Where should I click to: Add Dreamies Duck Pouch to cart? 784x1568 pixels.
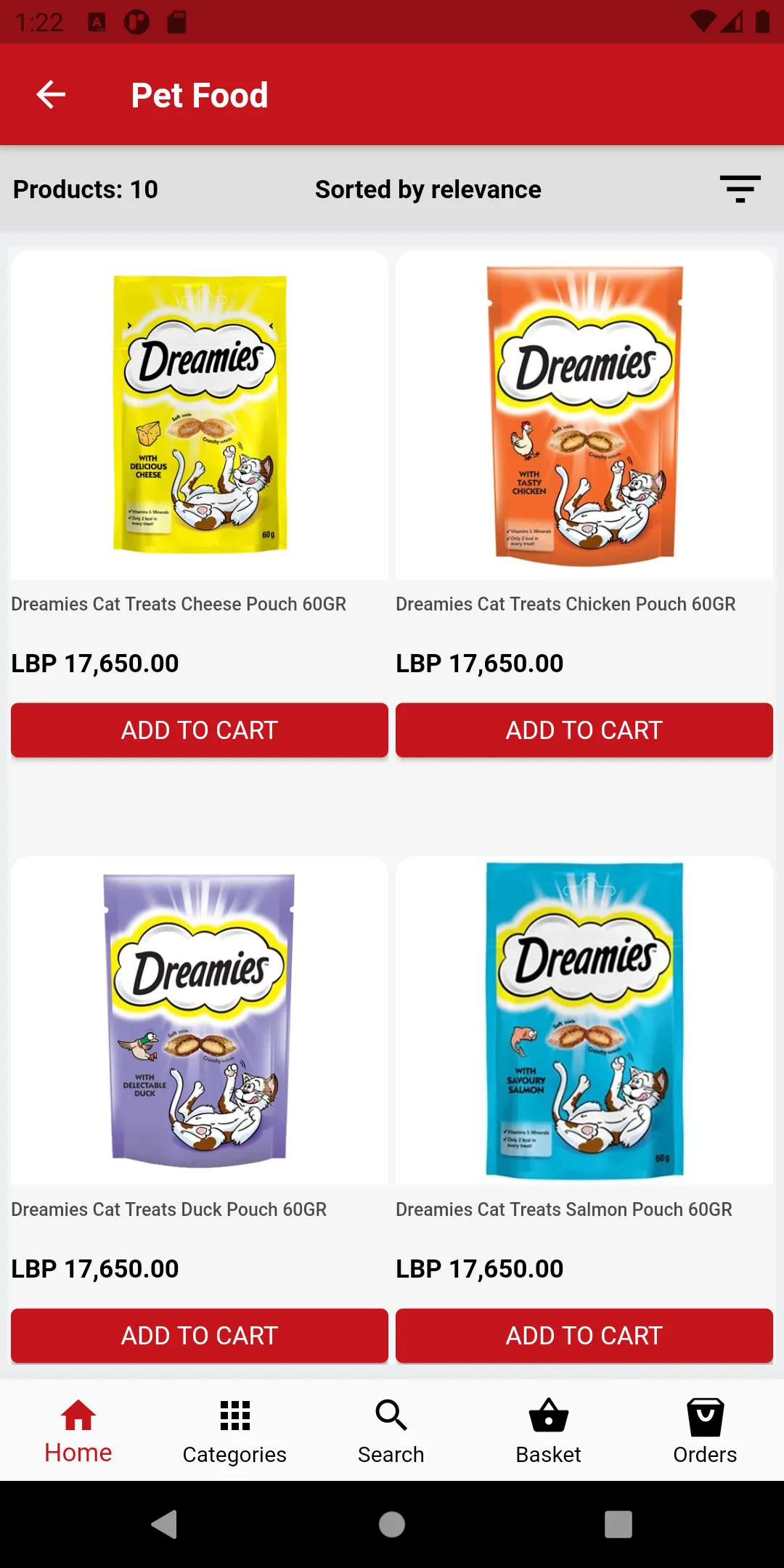[200, 1335]
